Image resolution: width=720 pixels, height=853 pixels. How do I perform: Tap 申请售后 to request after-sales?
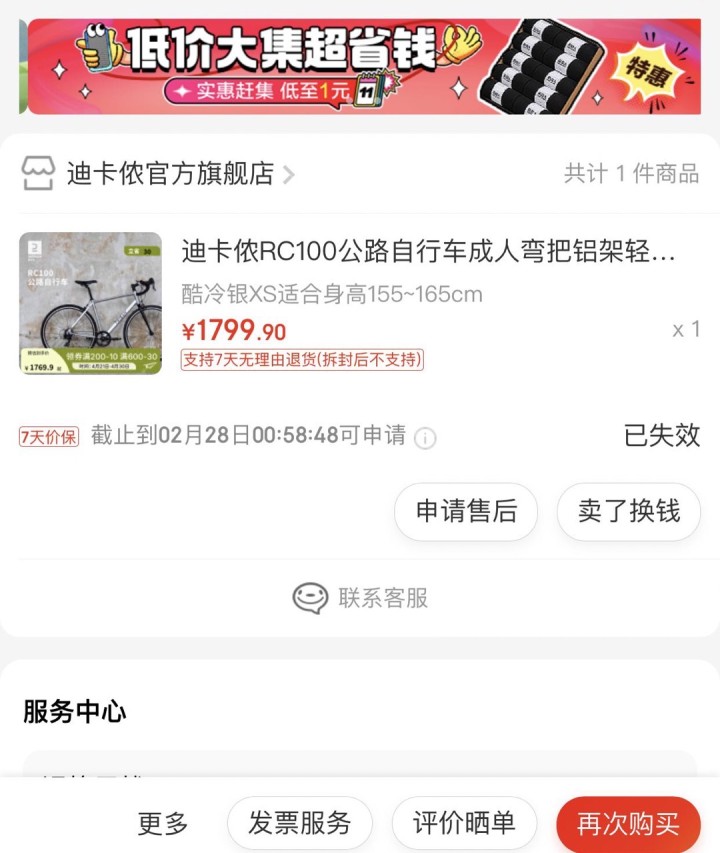point(466,511)
